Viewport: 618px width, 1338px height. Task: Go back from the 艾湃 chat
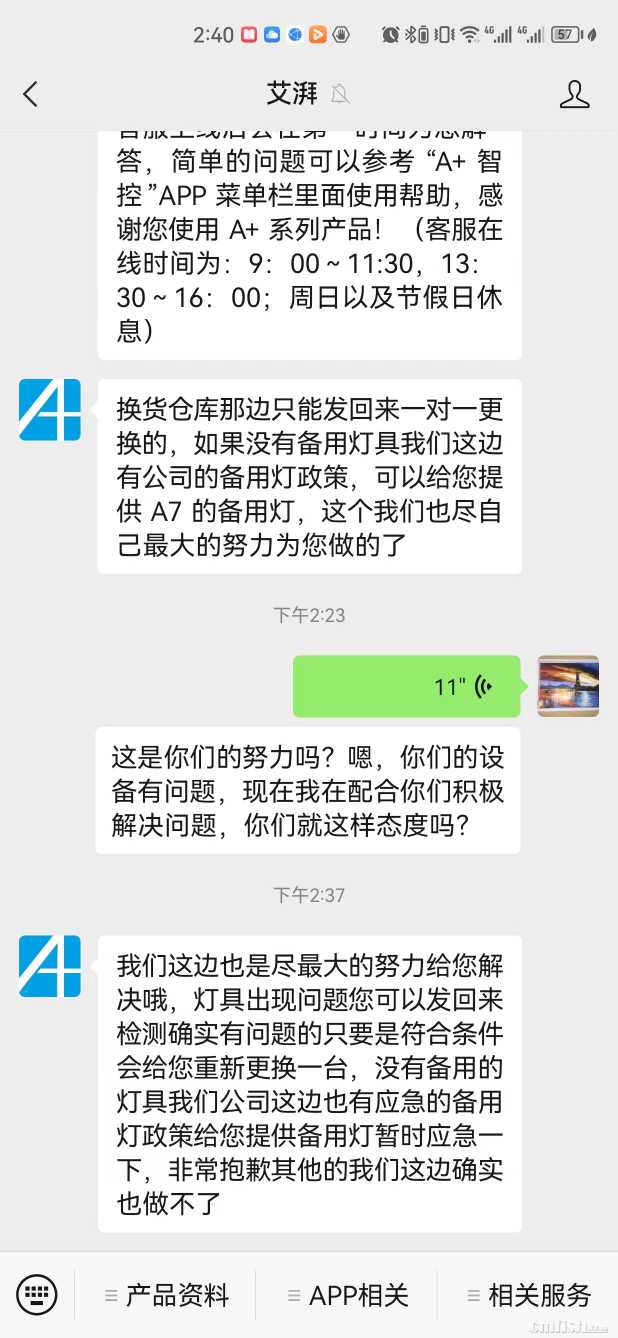30,94
